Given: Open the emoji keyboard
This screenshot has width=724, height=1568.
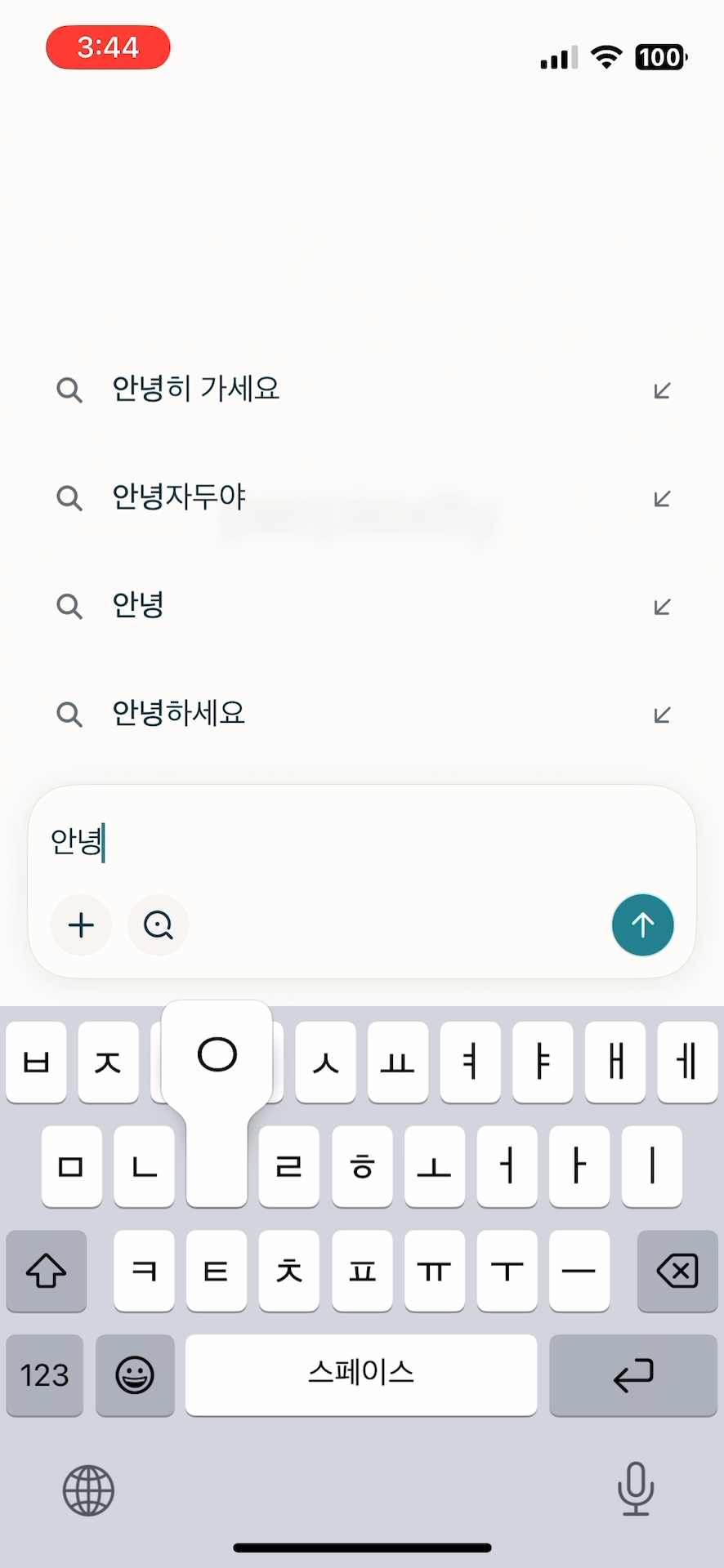Looking at the screenshot, I should click(x=135, y=1375).
